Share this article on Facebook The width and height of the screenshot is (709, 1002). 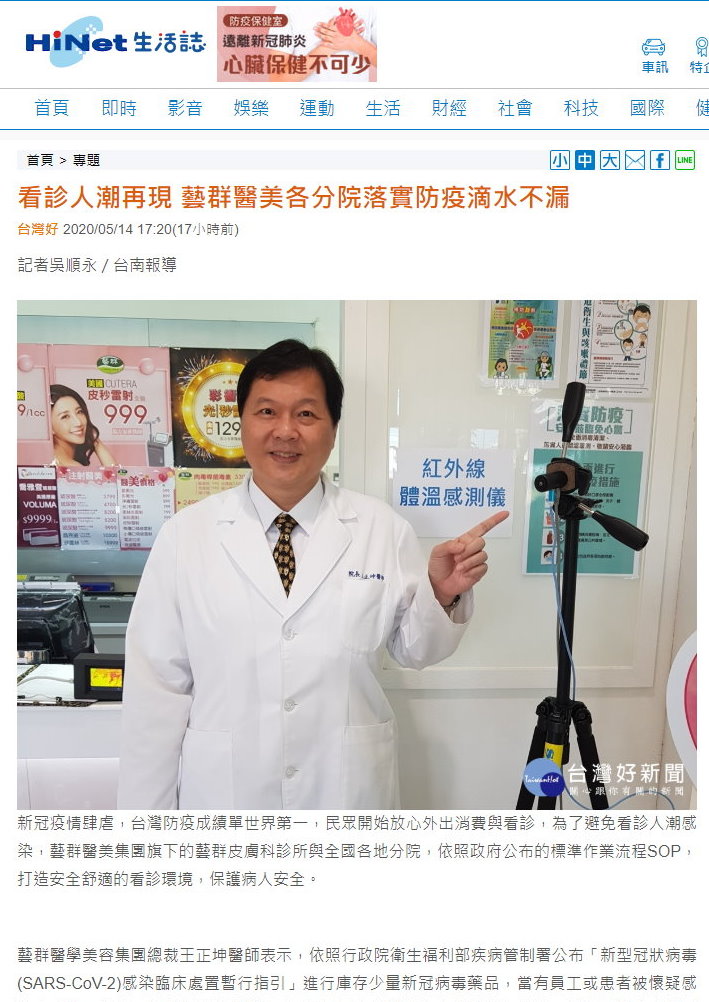click(x=660, y=160)
